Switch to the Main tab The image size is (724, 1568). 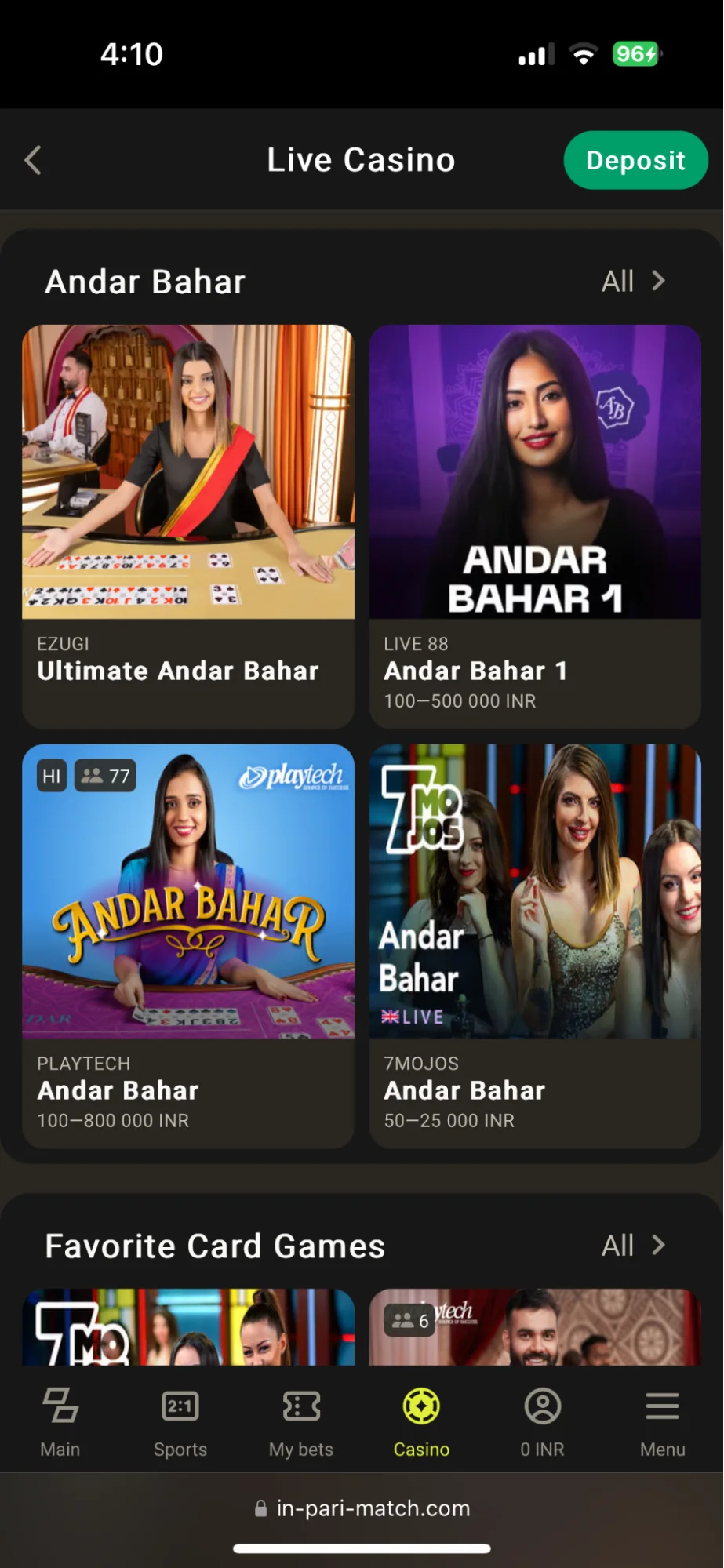pyautogui.click(x=60, y=1421)
